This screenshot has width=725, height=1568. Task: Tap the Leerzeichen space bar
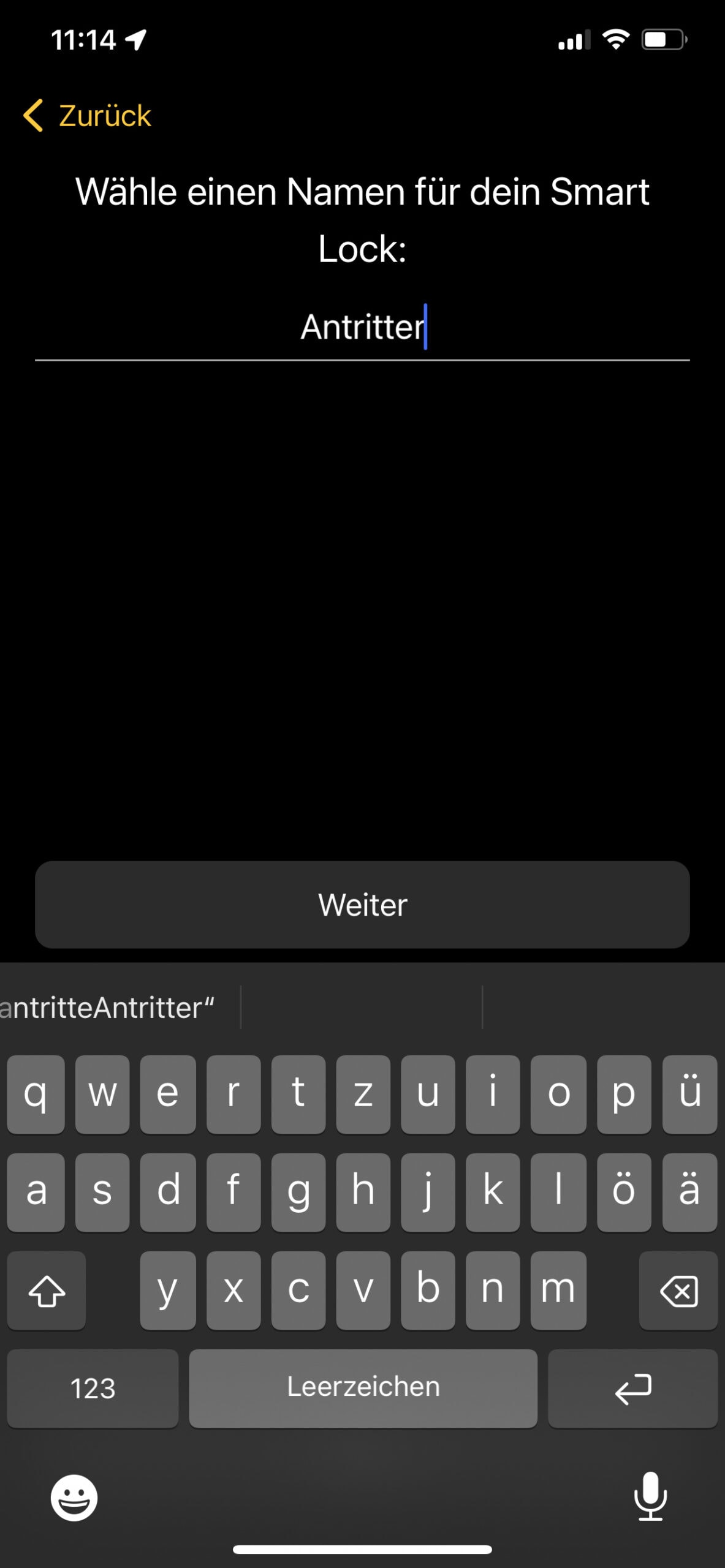pos(363,1388)
